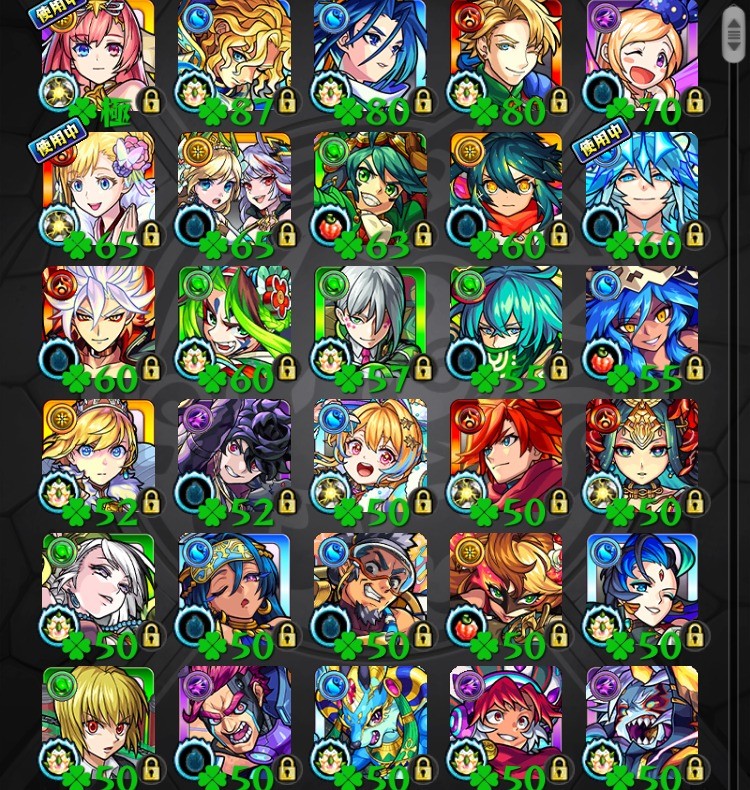Select the pink-haired monster with 極 luck
This screenshot has width=750, height=790.
[x=98, y=55]
